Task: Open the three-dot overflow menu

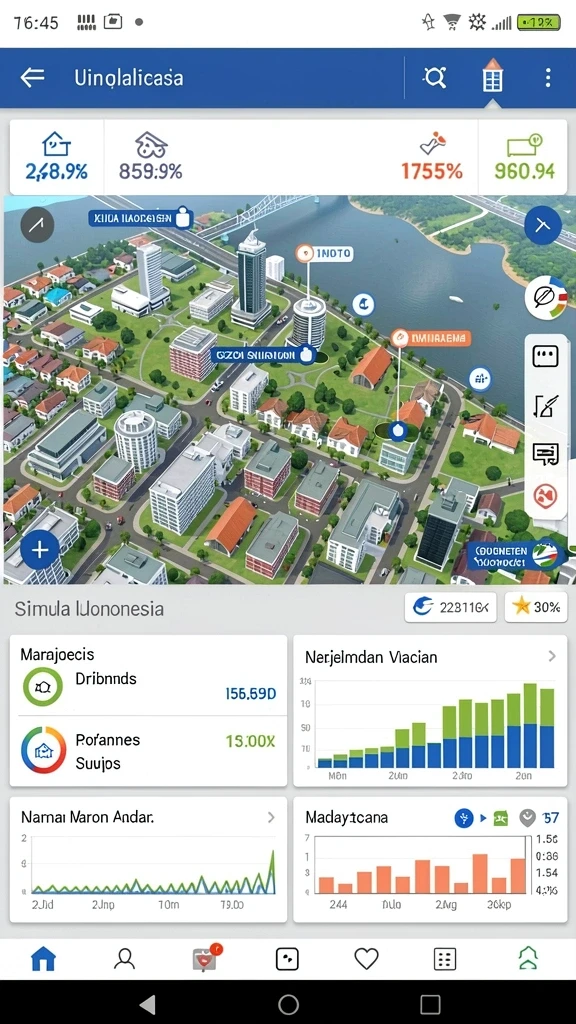Action: [x=547, y=78]
